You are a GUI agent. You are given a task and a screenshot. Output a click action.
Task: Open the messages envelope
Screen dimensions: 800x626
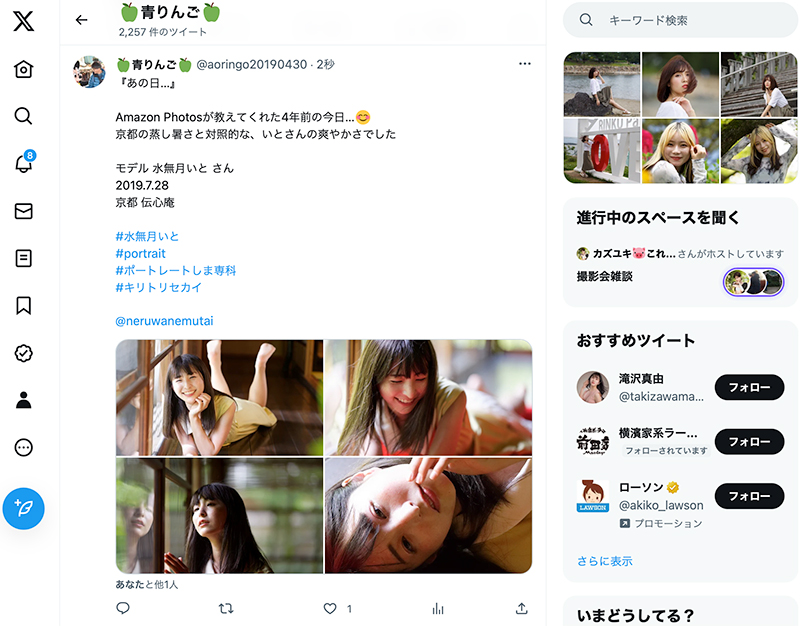pyautogui.click(x=24, y=211)
